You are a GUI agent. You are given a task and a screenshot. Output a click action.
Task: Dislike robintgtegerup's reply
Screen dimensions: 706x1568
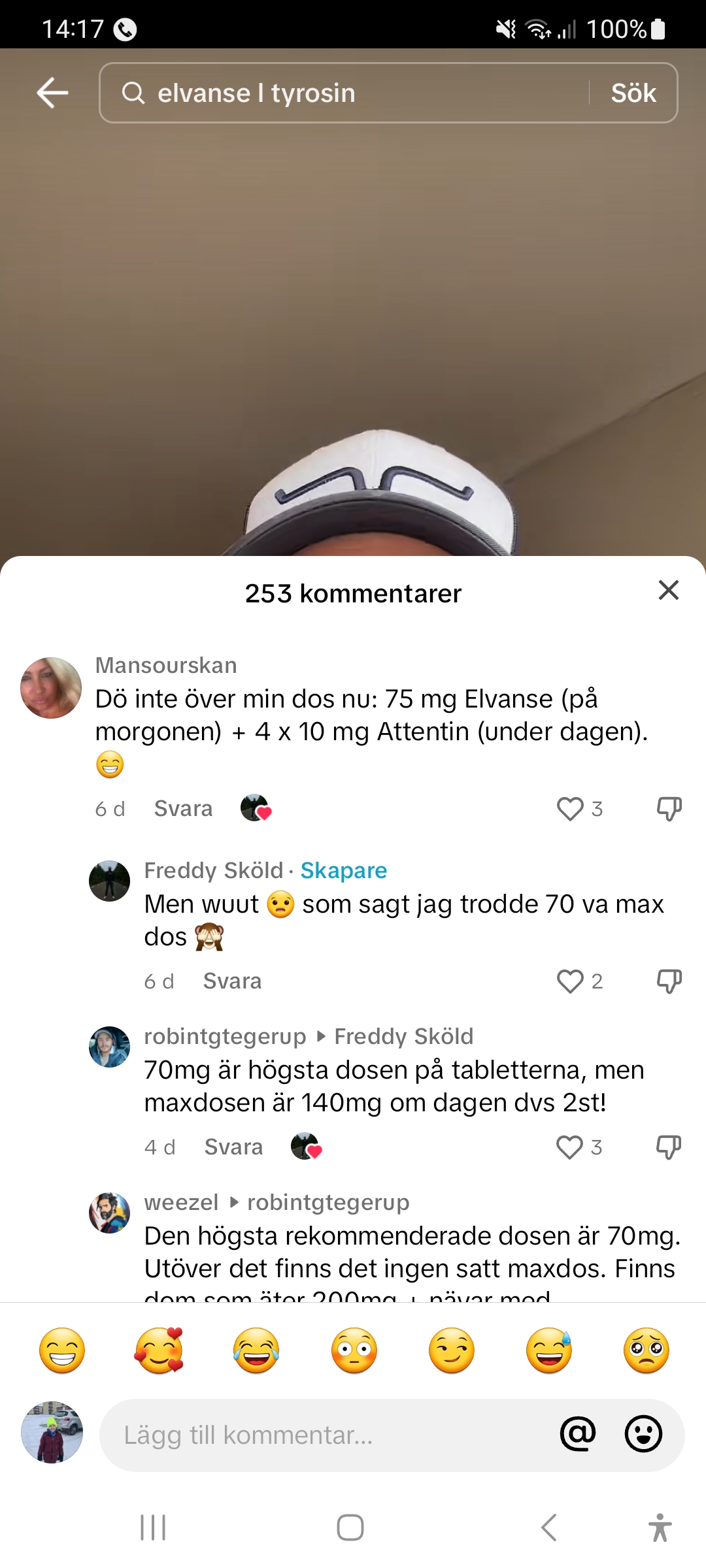click(x=668, y=1147)
